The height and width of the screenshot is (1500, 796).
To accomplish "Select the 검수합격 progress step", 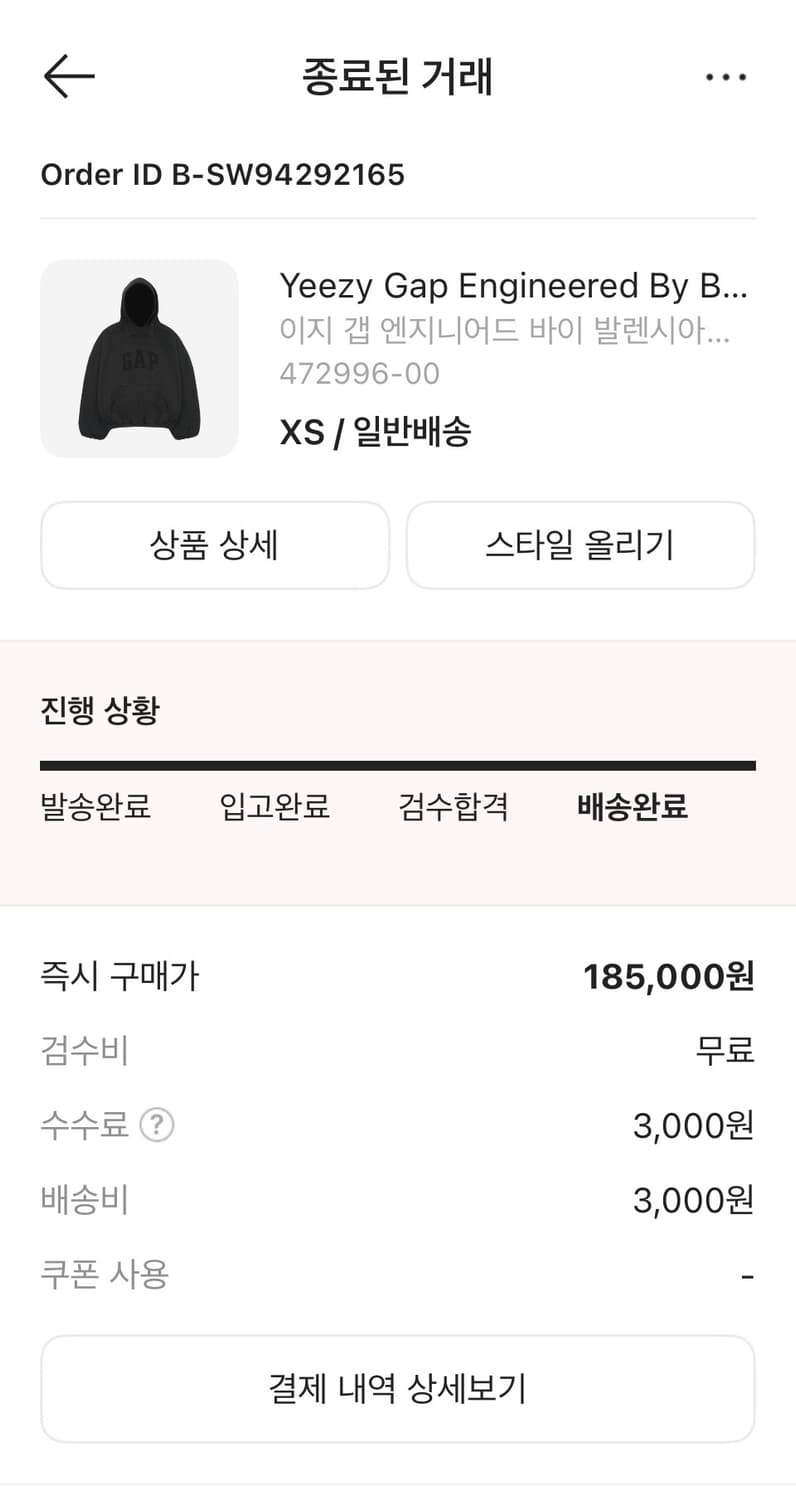I will click(453, 807).
